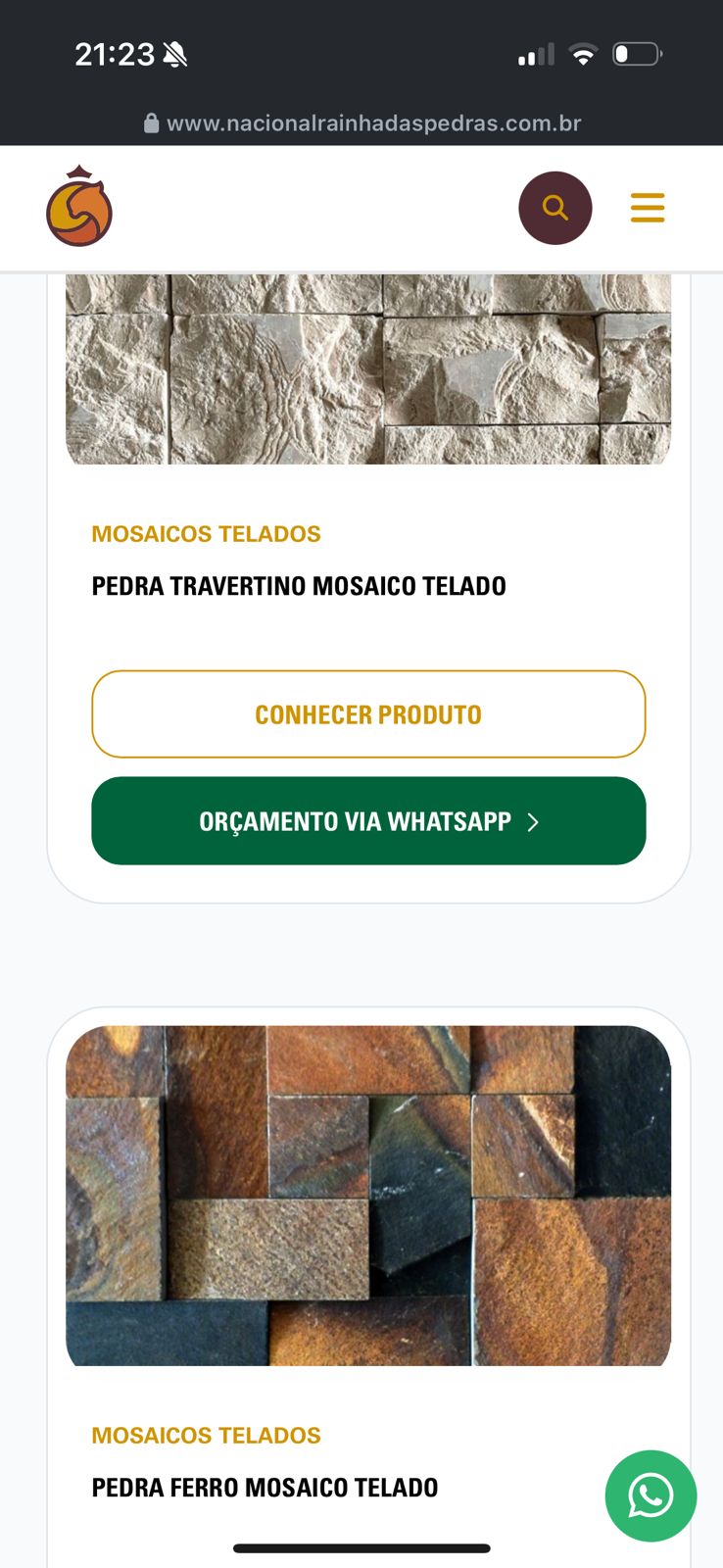Open the MOSAICOS TELADOS category above Pedra Ferro
723x1568 pixels.
206,1436
